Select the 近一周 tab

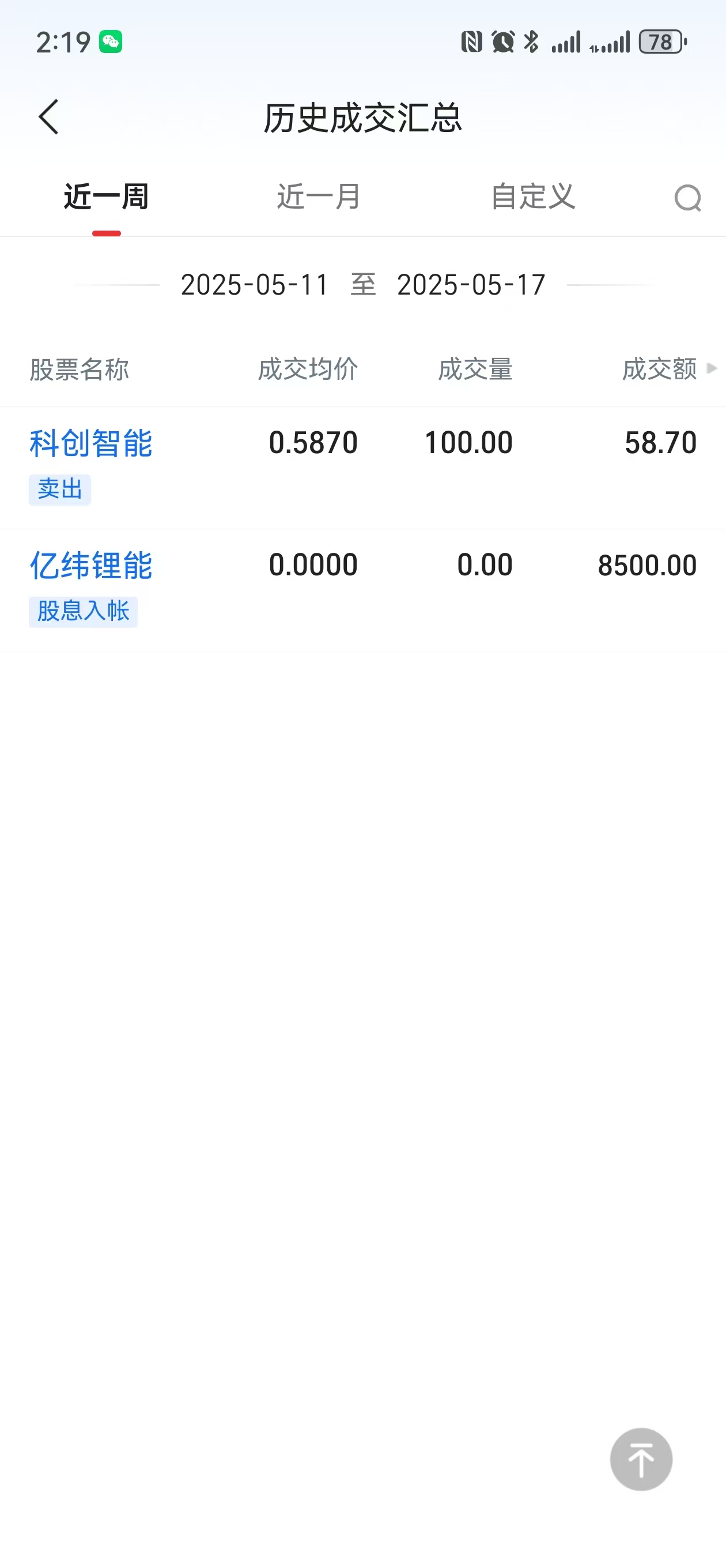tap(107, 197)
